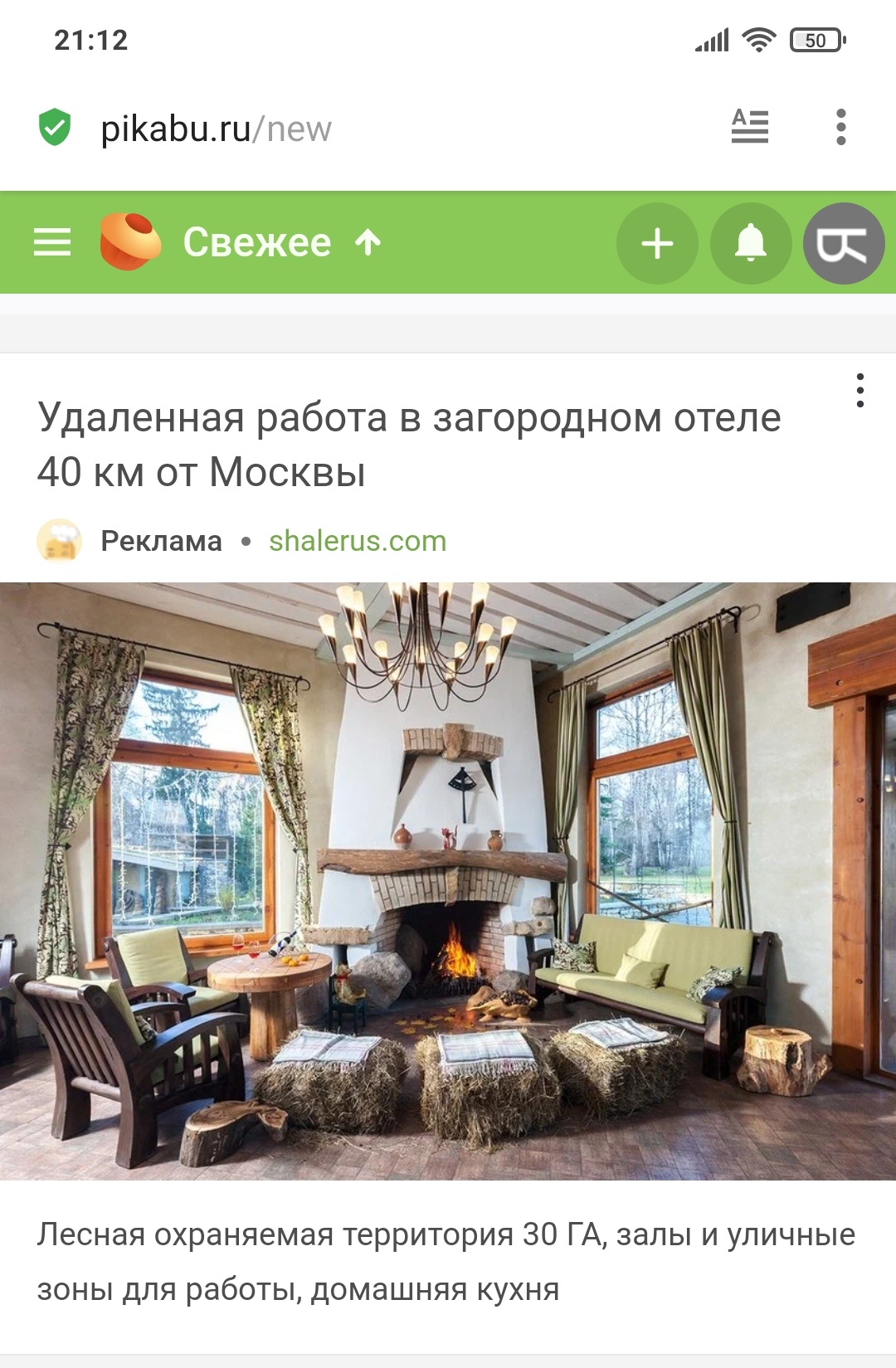Image resolution: width=896 pixels, height=1368 pixels.
Task: Open the notifications bell
Action: pyautogui.click(x=751, y=244)
